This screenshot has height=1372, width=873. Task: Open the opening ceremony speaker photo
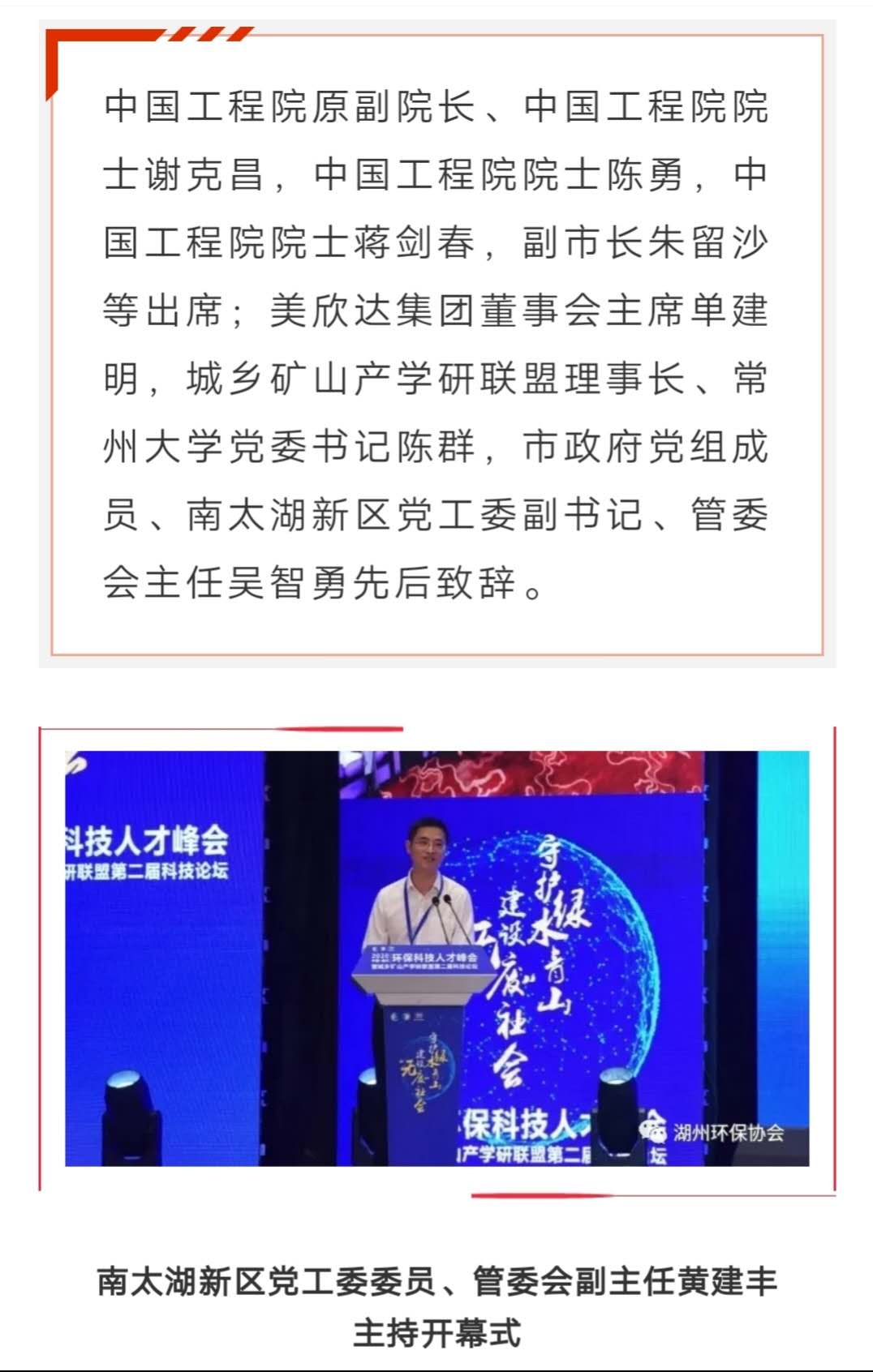point(436,958)
